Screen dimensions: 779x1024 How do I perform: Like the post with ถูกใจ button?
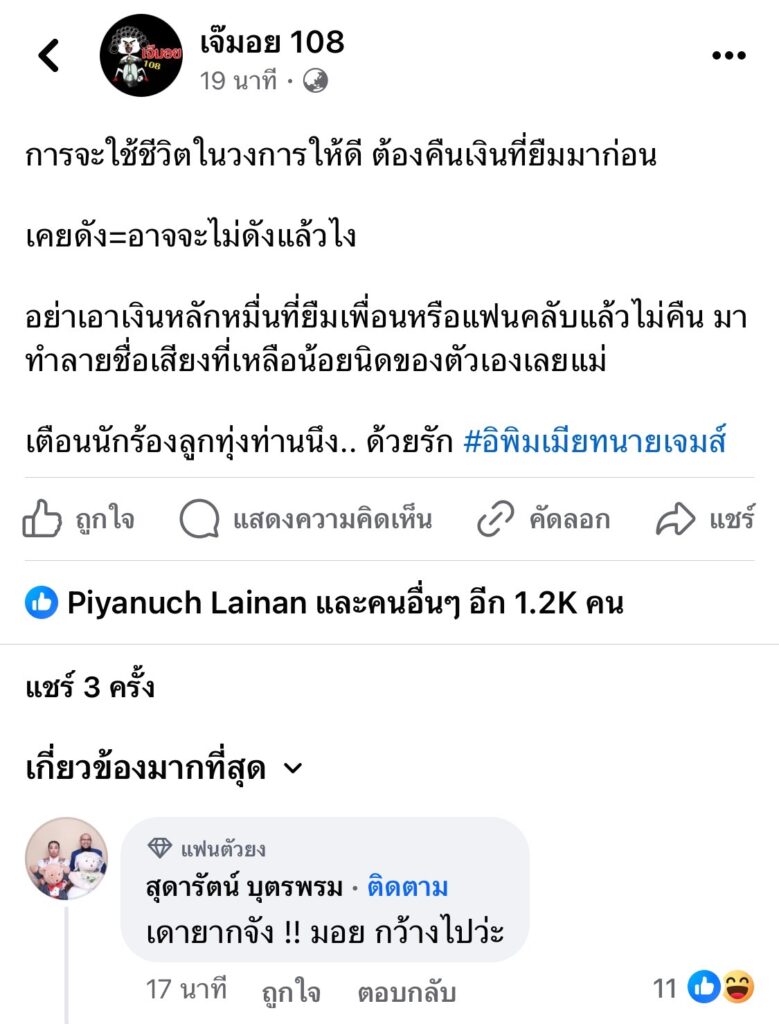point(80,520)
